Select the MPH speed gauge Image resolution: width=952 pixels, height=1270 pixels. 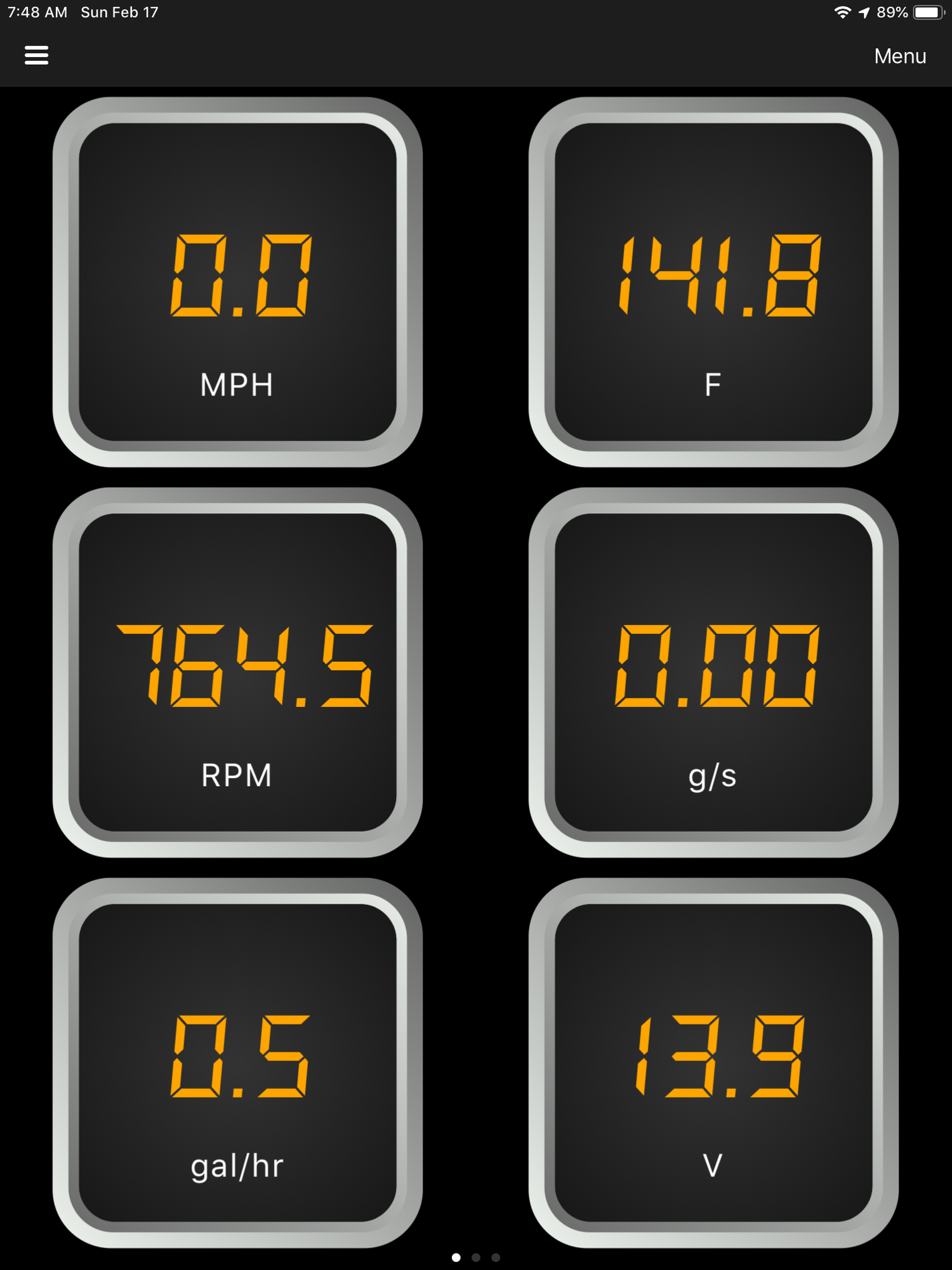click(237, 282)
